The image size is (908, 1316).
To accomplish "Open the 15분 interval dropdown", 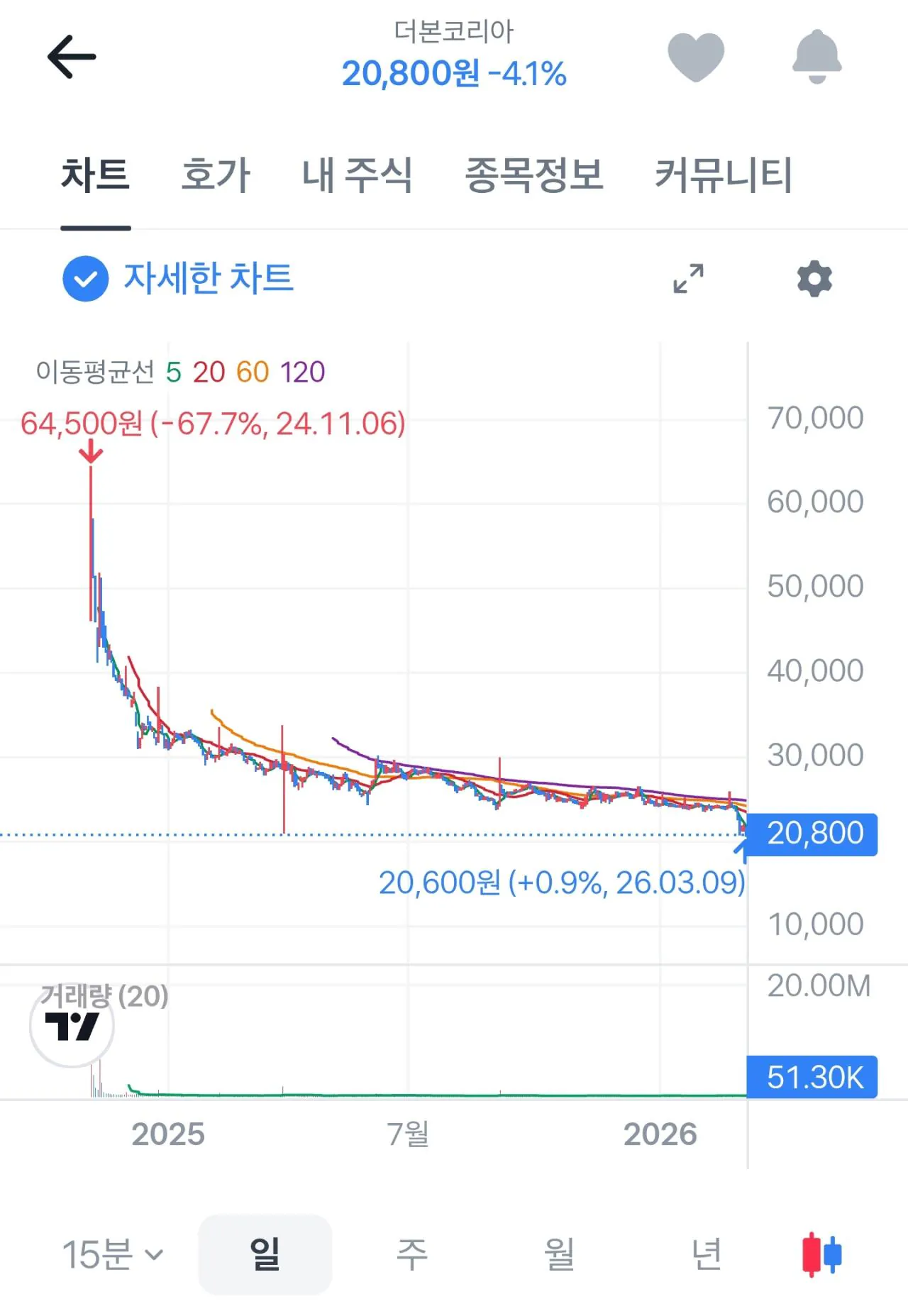I will click(x=112, y=1254).
